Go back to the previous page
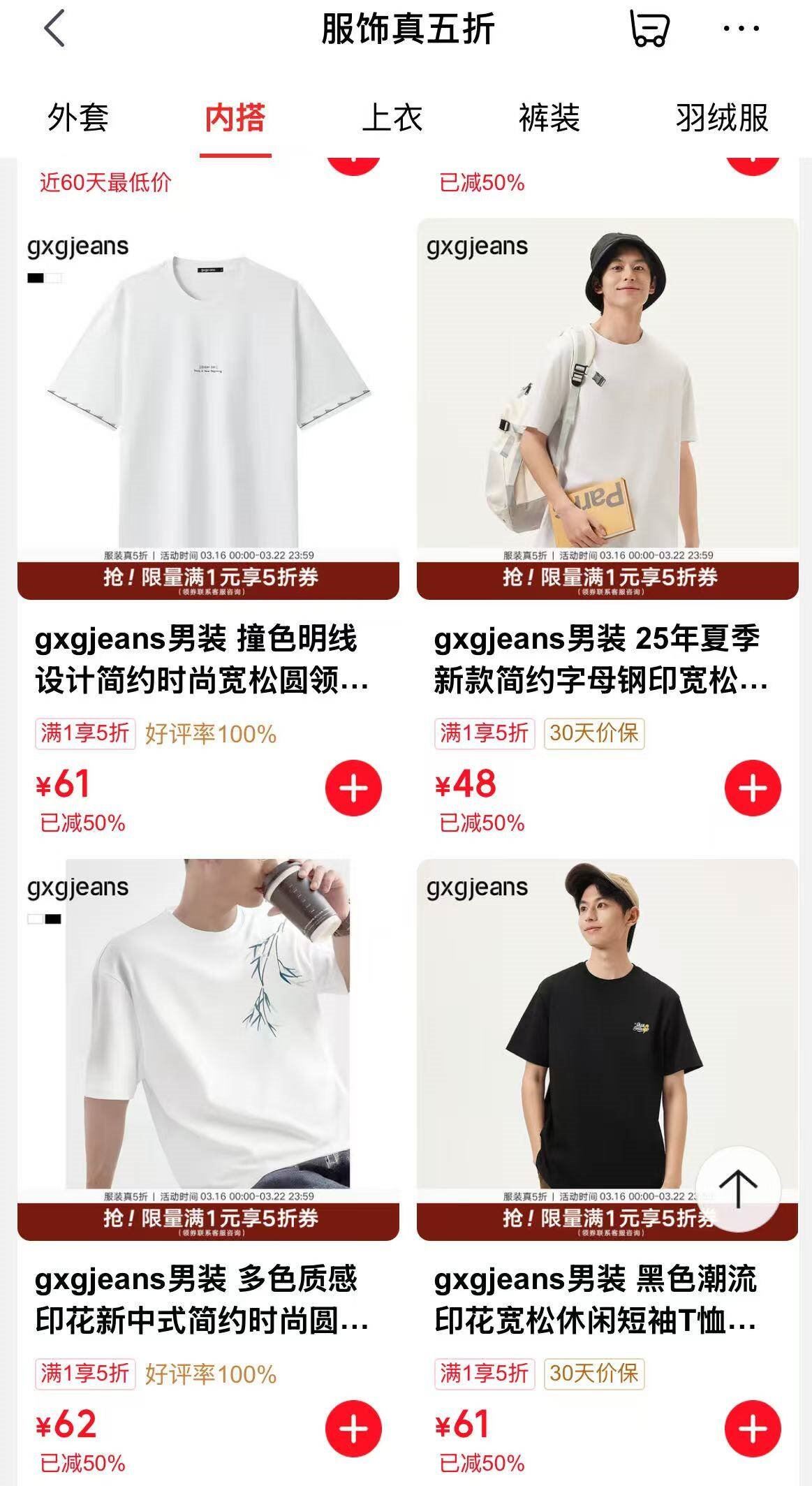This screenshot has width=812, height=1486. coord(54,29)
